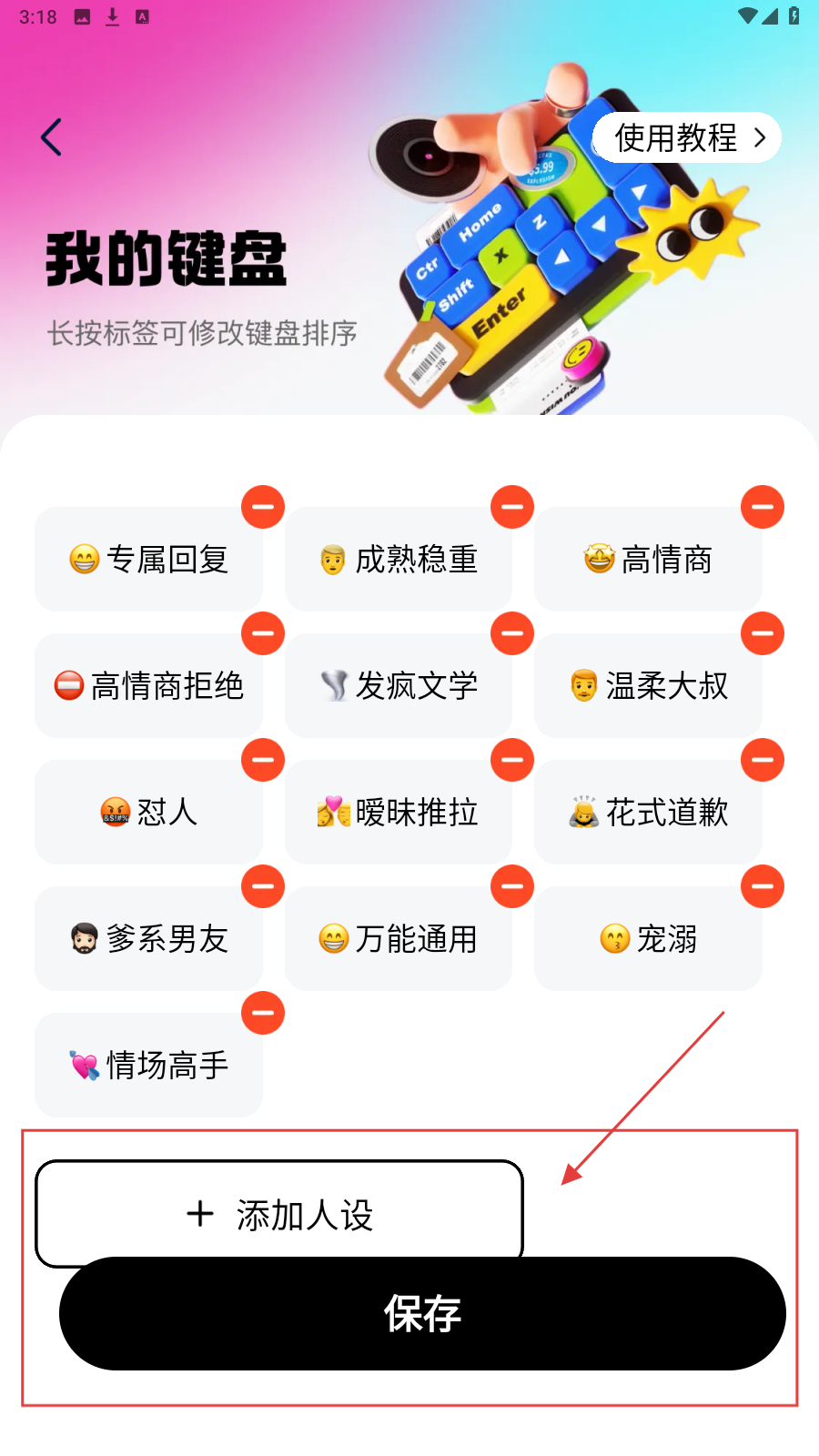Image resolution: width=819 pixels, height=1456 pixels.
Task: Remove the 专属回复 tag
Action: 263,507
